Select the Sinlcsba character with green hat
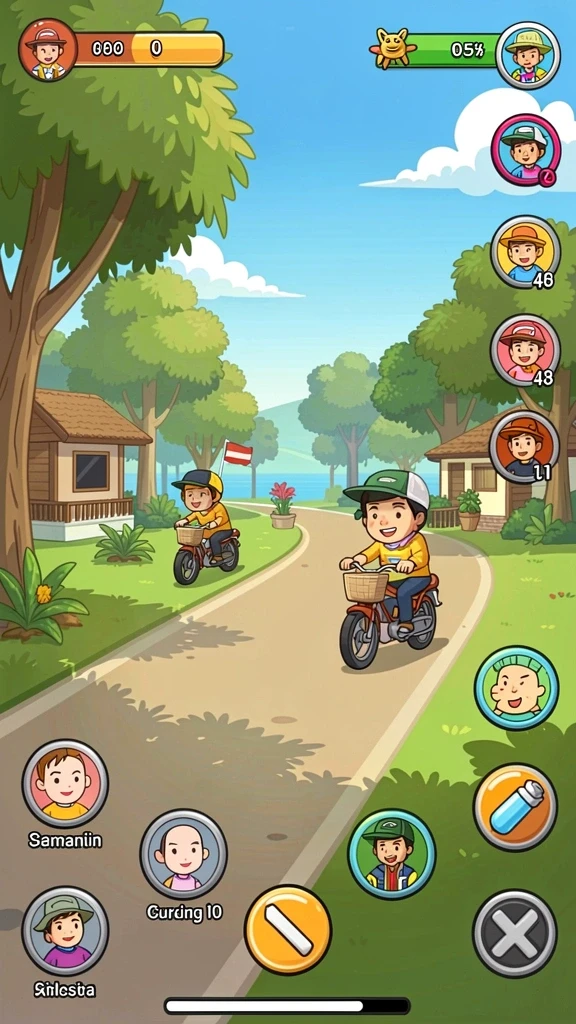 pyautogui.click(x=65, y=930)
